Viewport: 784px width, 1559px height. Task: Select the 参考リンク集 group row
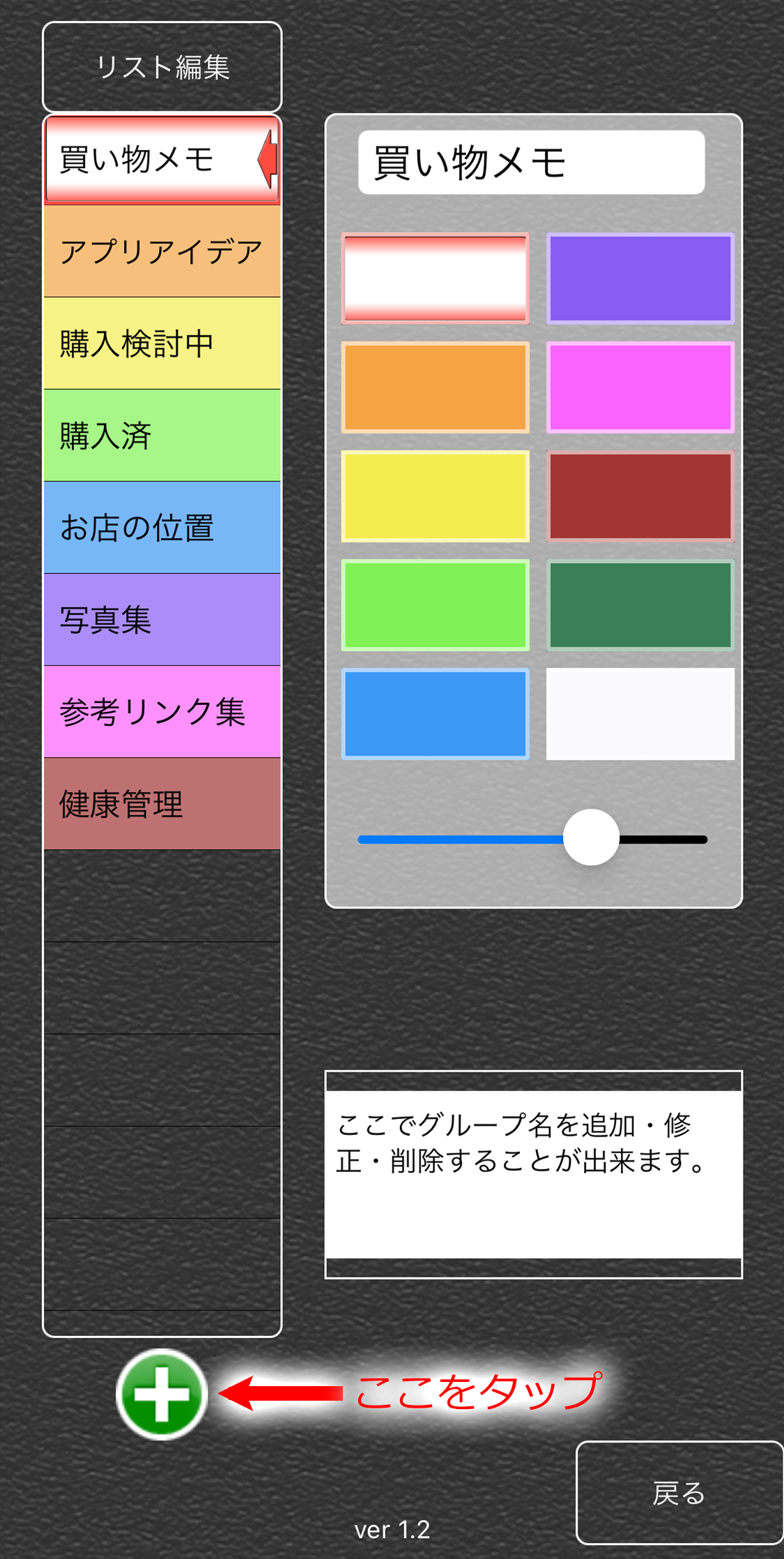162,711
